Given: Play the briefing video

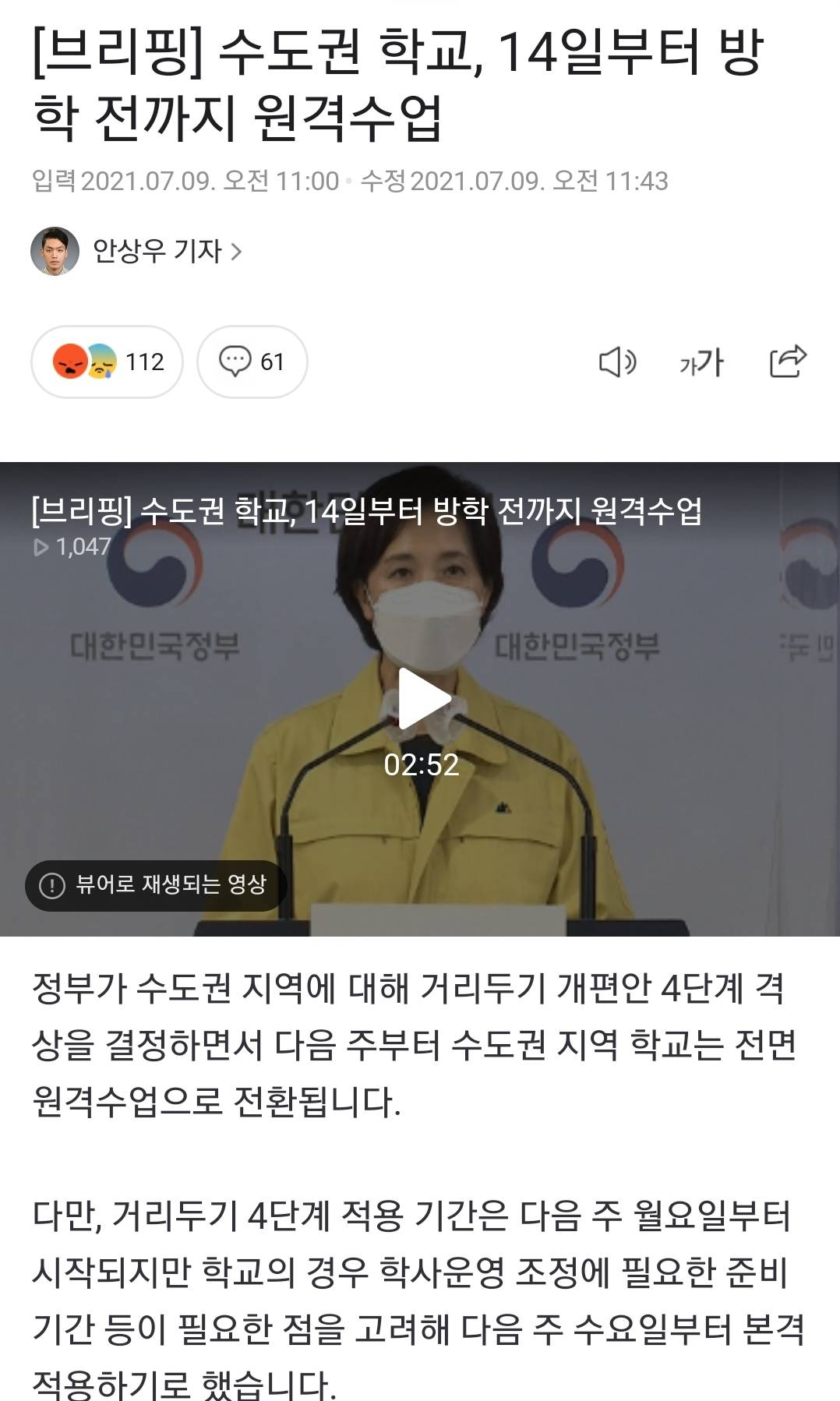Looking at the screenshot, I should (422, 698).
